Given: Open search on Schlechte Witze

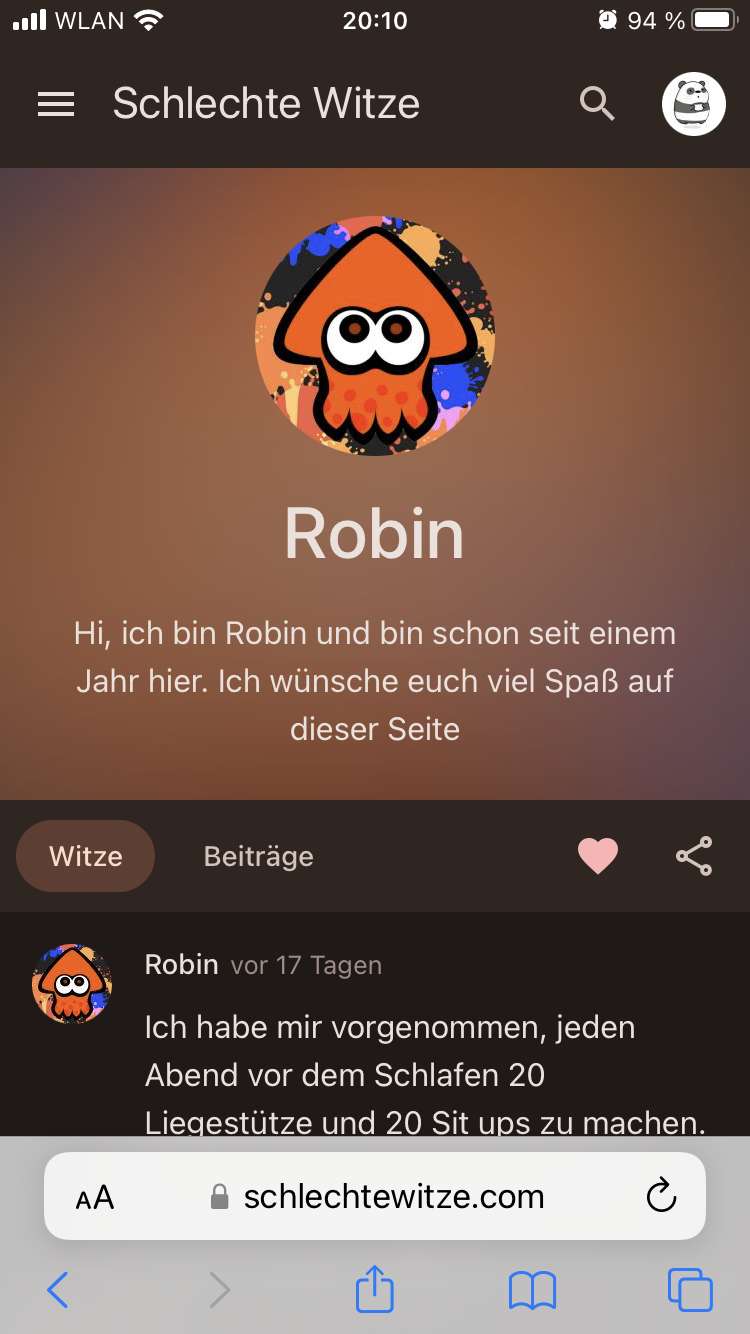Looking at the screenshot, I should click(x=597, y=104).
